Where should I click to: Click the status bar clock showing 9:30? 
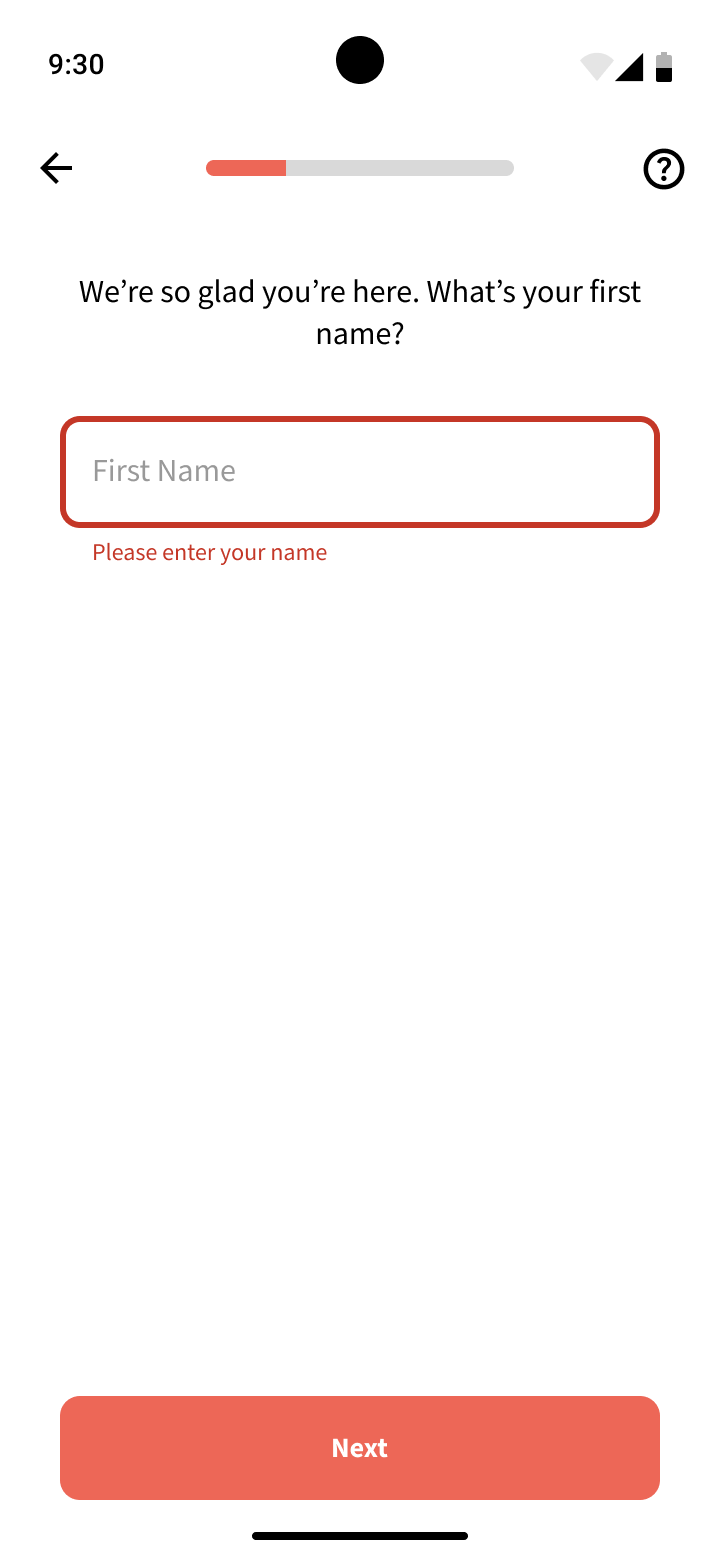76,64
